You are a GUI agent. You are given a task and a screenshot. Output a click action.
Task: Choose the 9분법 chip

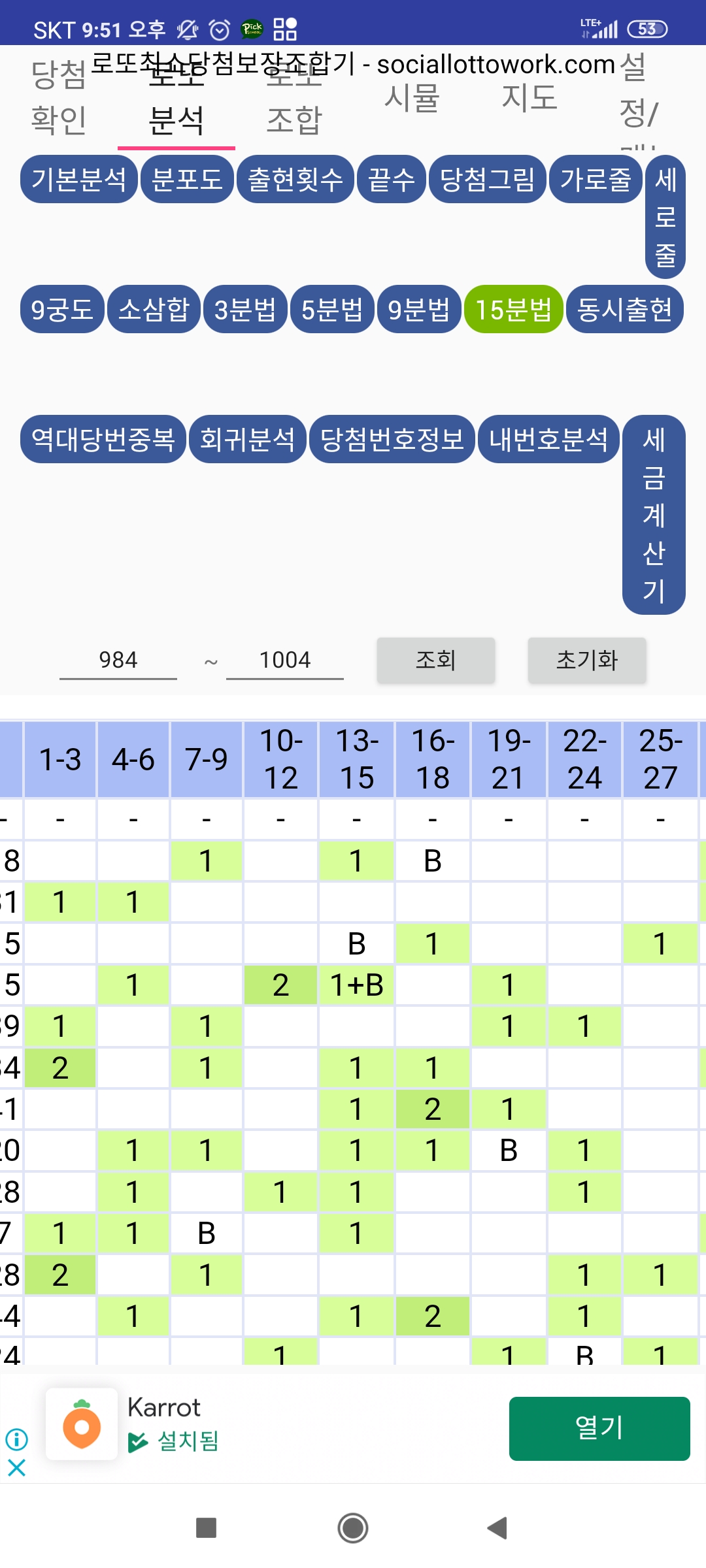coord(419,309)
